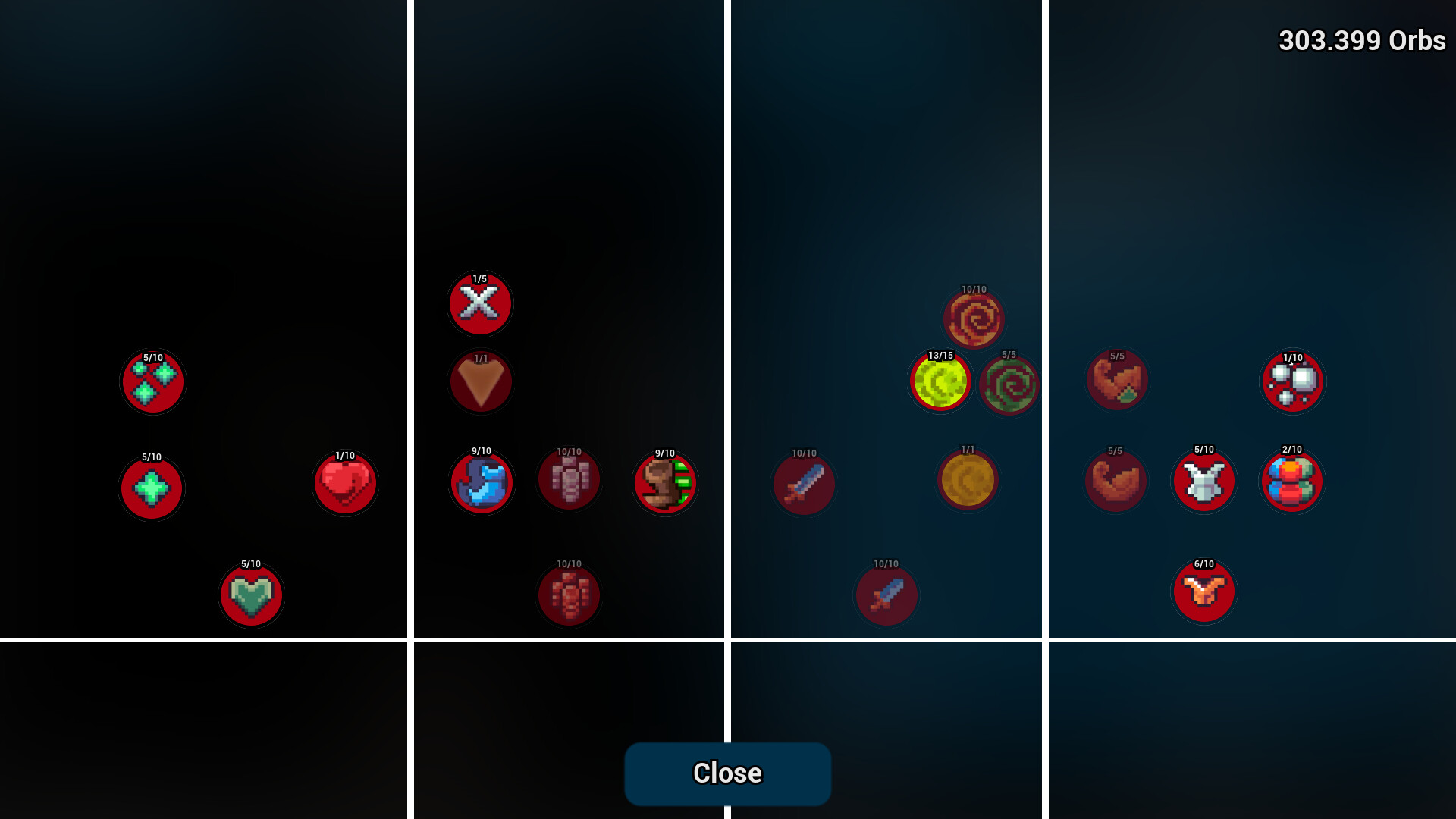The height and width of the screenshot is (819, 1456).
Task: Select the red heart upgrade at 1/10
Action: [345, 484]
